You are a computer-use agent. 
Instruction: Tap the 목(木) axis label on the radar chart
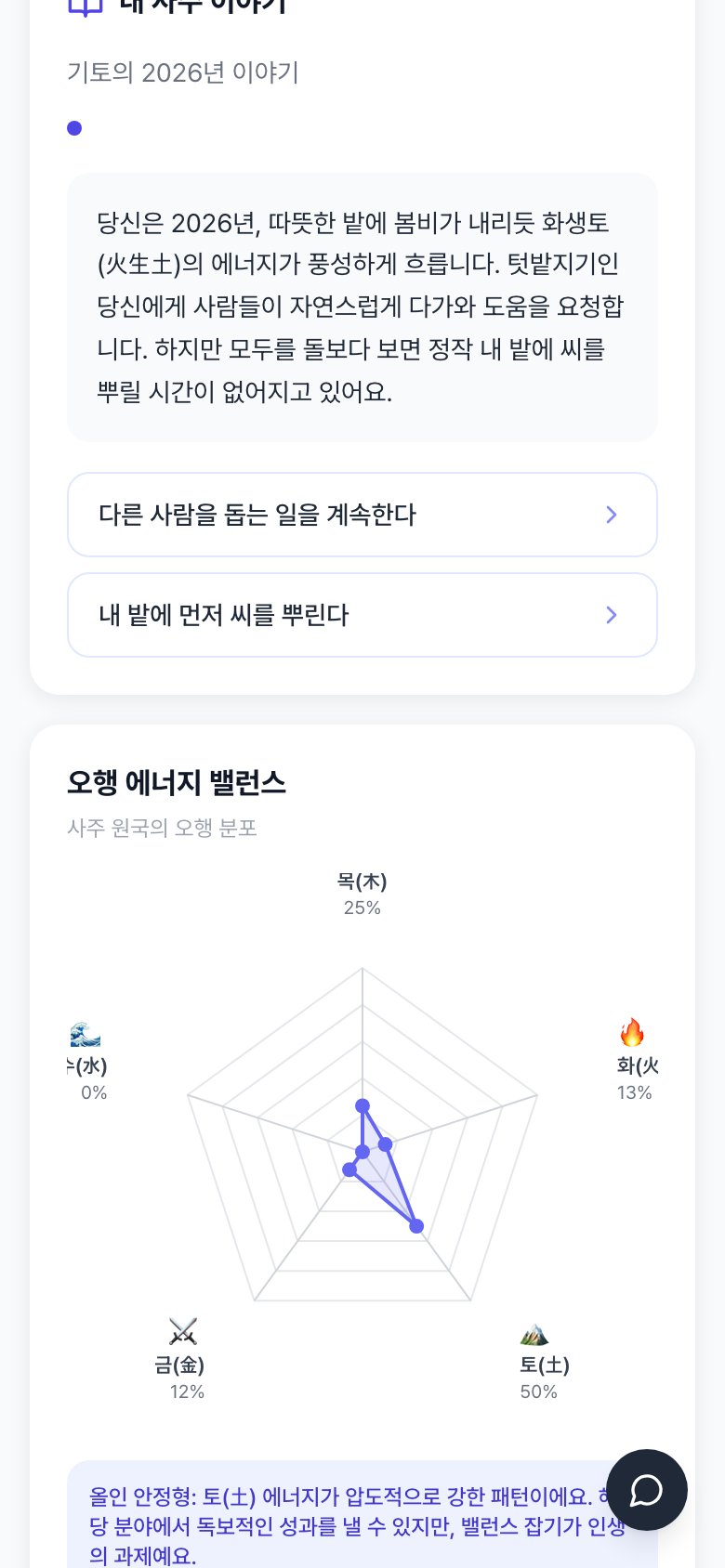[362, 881]
